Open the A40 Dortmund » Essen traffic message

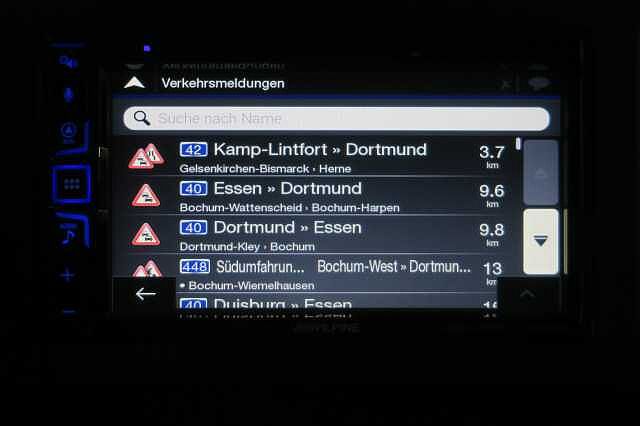click(x=318, y=235)
